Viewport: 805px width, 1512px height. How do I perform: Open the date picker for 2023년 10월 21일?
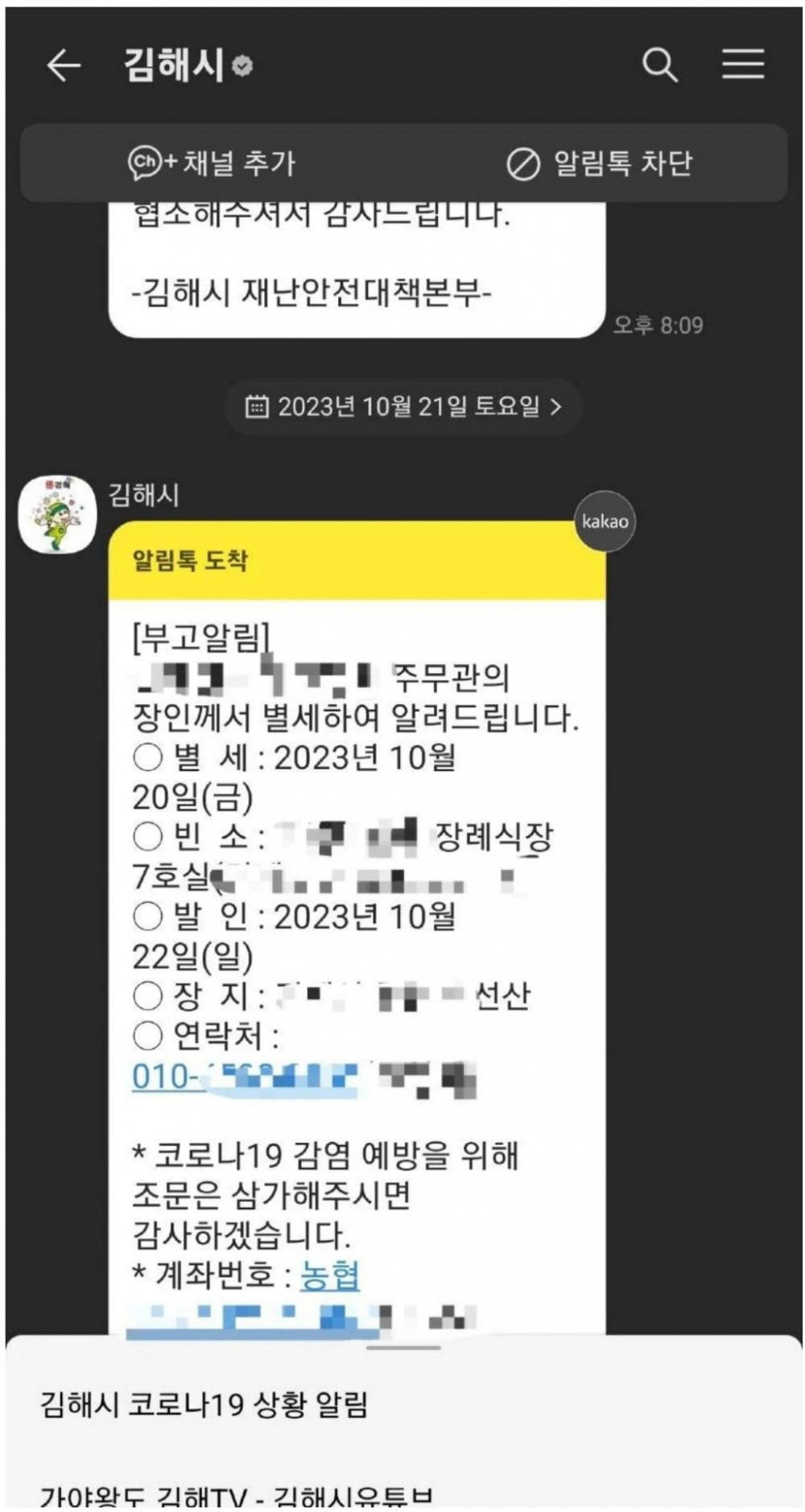click(402, 406)
